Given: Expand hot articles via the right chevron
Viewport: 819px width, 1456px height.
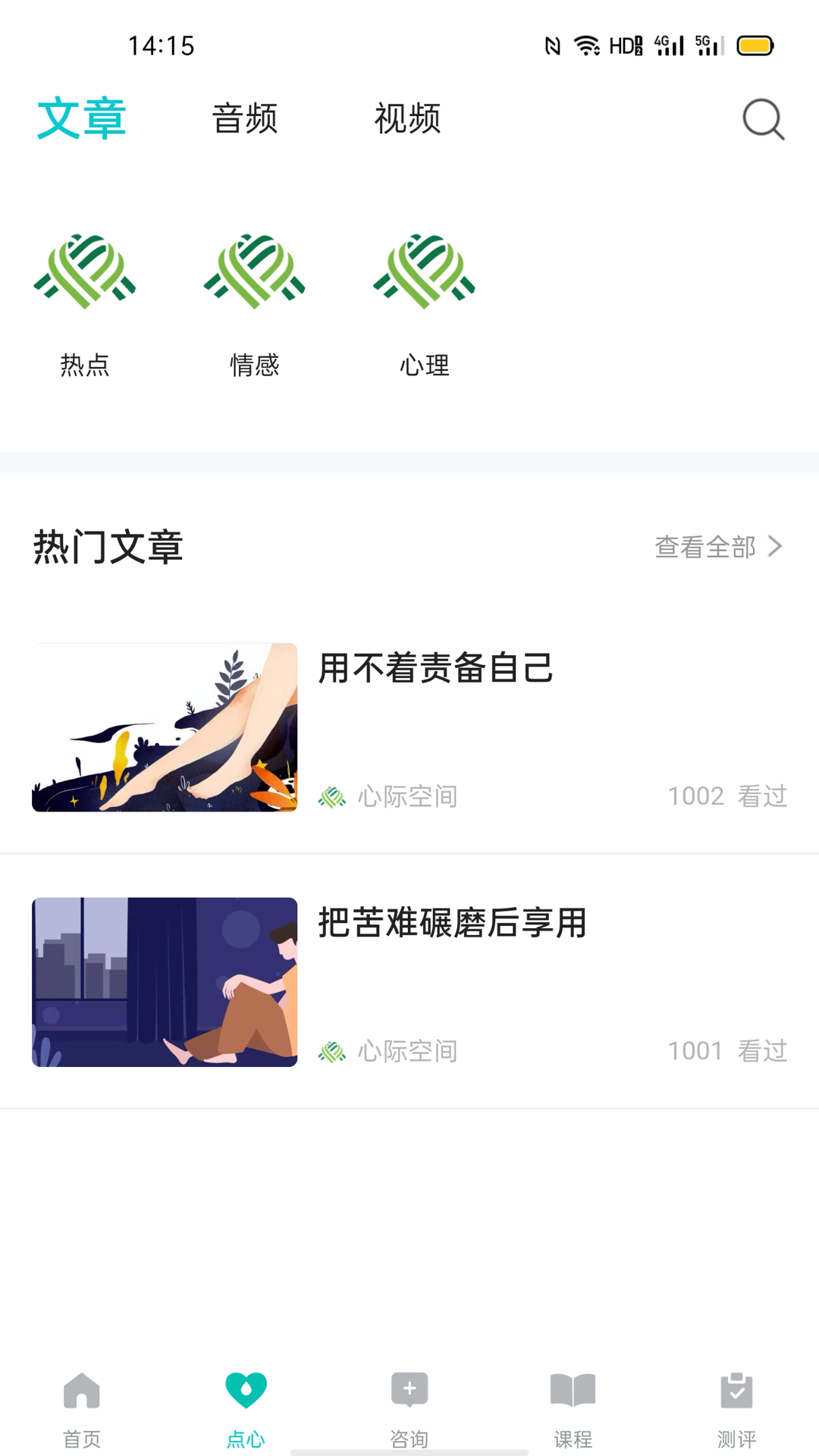Looking at the screenshot, I should 777,546.
